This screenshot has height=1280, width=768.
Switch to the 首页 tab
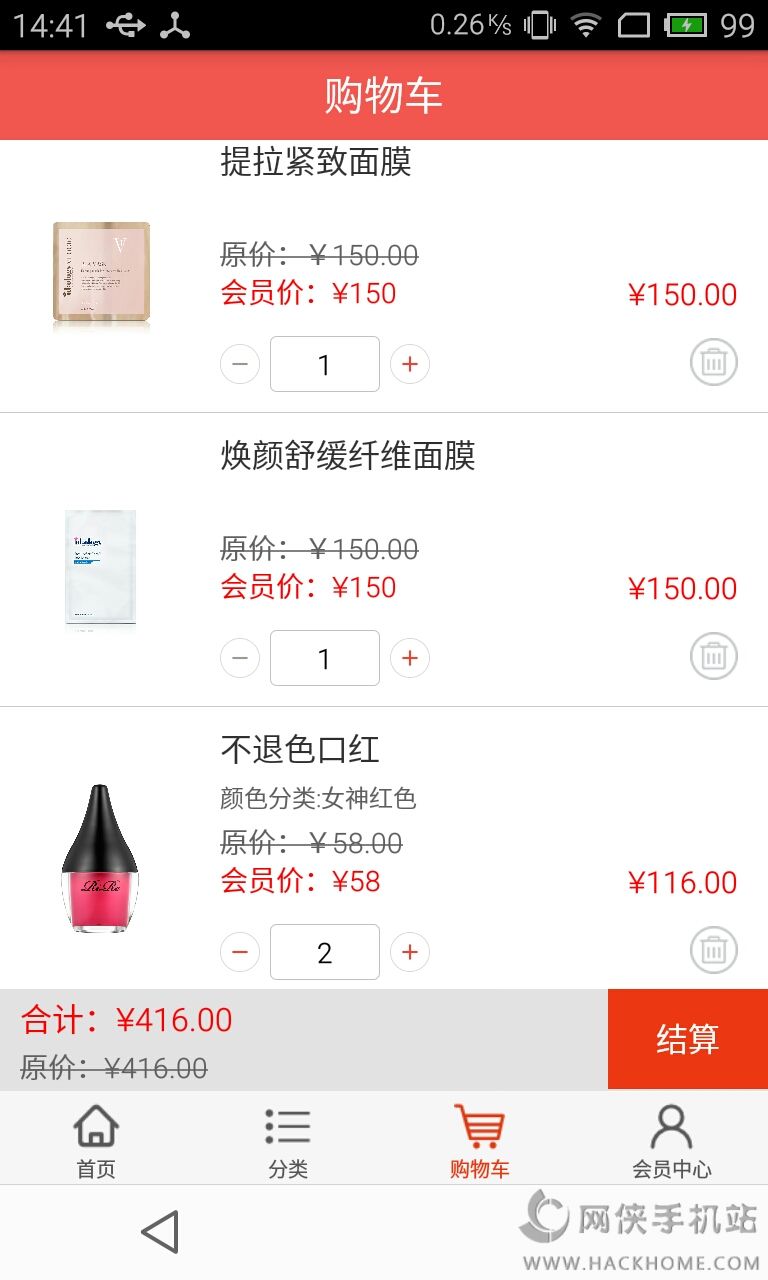click(x=96, y=1138)
